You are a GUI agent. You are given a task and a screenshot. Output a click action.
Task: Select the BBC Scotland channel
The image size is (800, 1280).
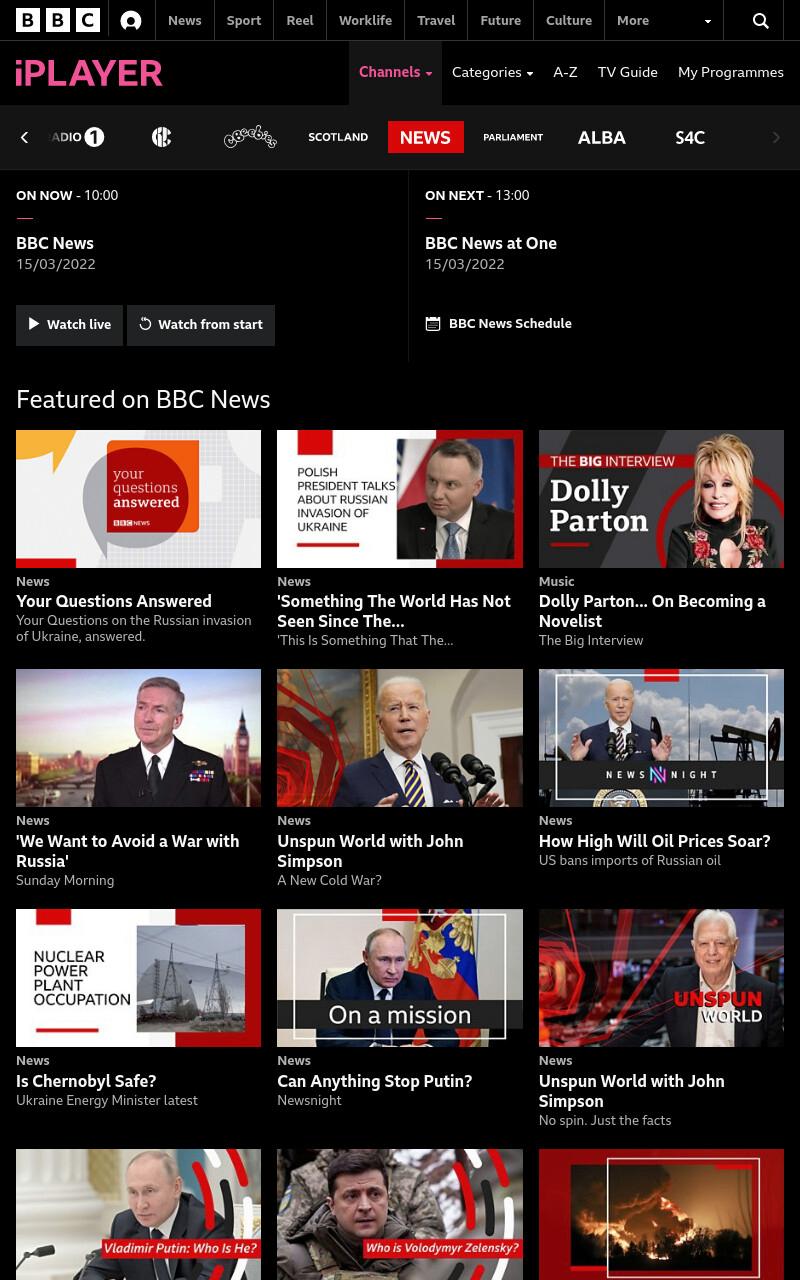pyautogui.click(x=338, y=138)
